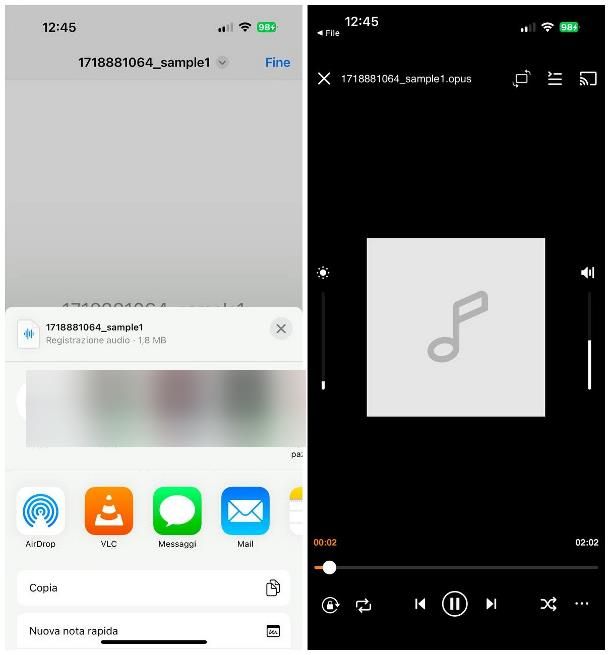Toggle repeat mode
This screenshot has height=655, width=610.
click(x=363, y=605)
